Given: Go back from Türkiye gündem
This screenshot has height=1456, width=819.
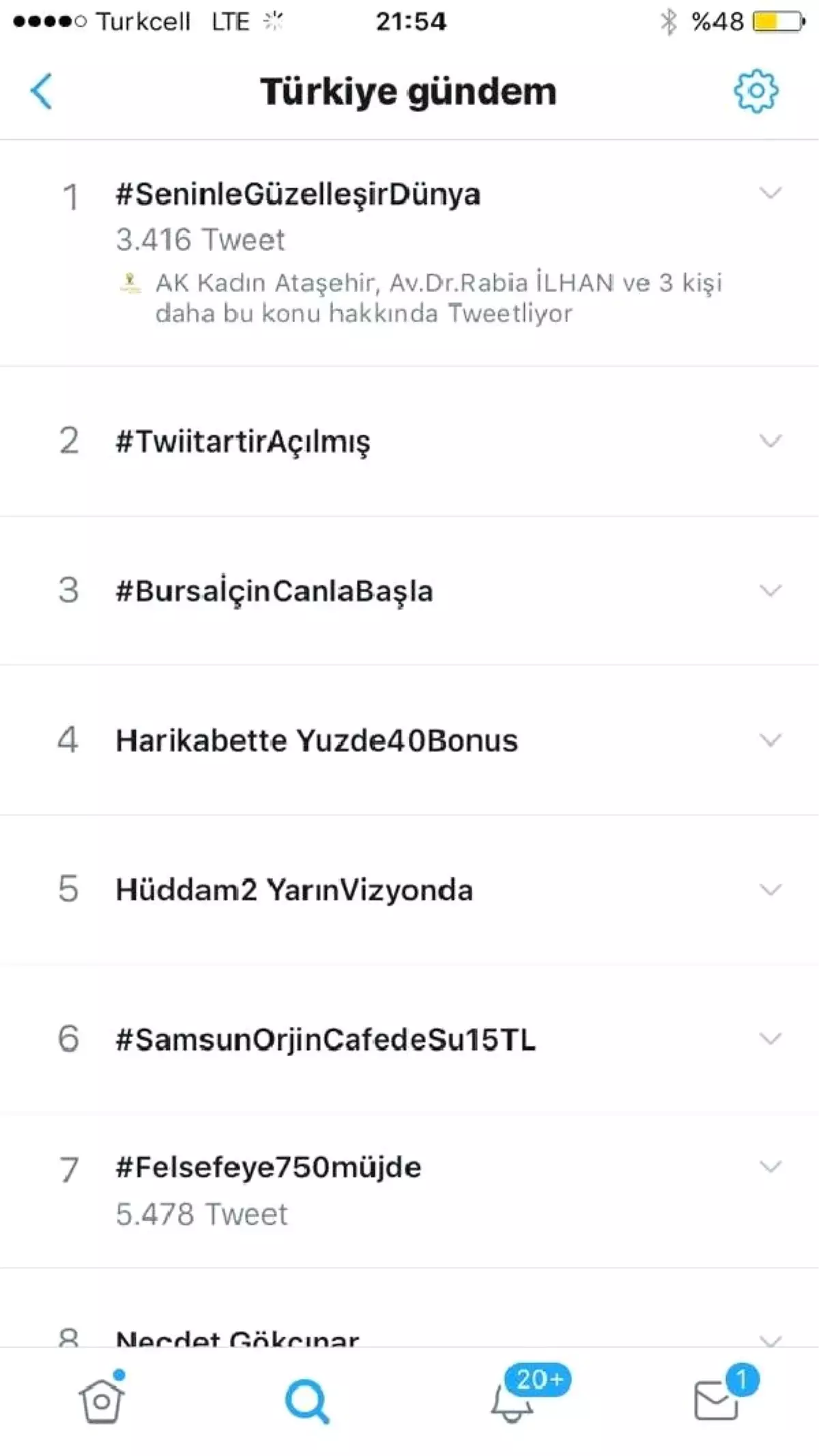Looking at the screenshot, I should (42, 91).
